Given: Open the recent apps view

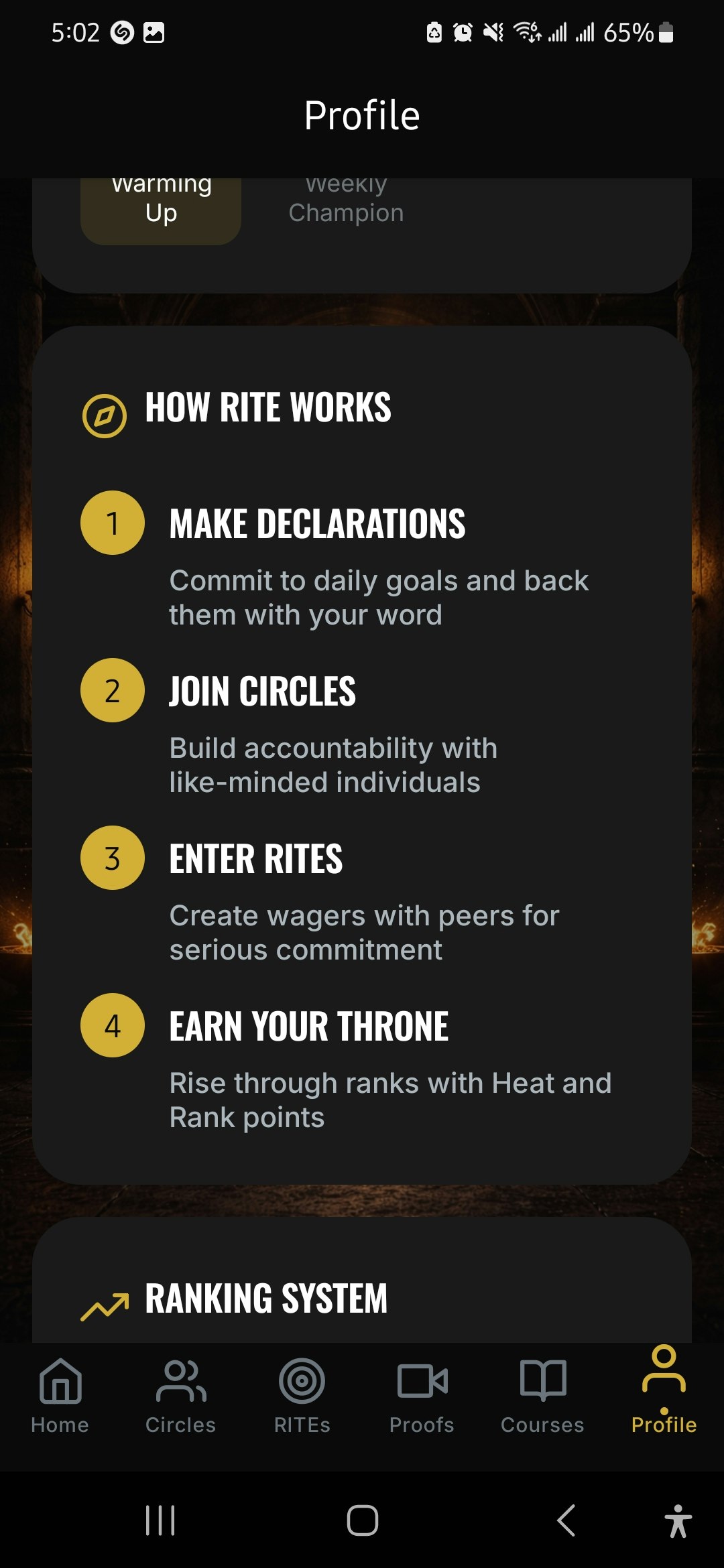Looking at the screenshot, I should [160, 1520].
